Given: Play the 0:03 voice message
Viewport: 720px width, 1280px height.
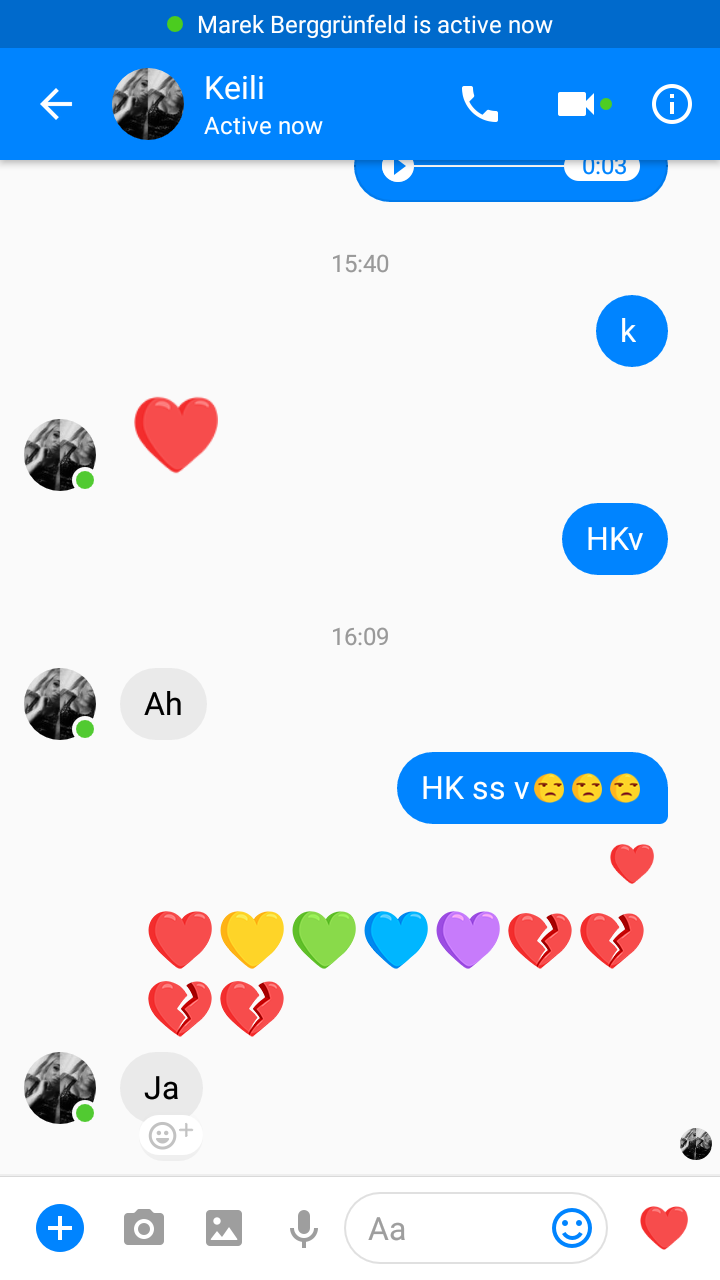Looking at the screenshot, I should tap(398, 167).
